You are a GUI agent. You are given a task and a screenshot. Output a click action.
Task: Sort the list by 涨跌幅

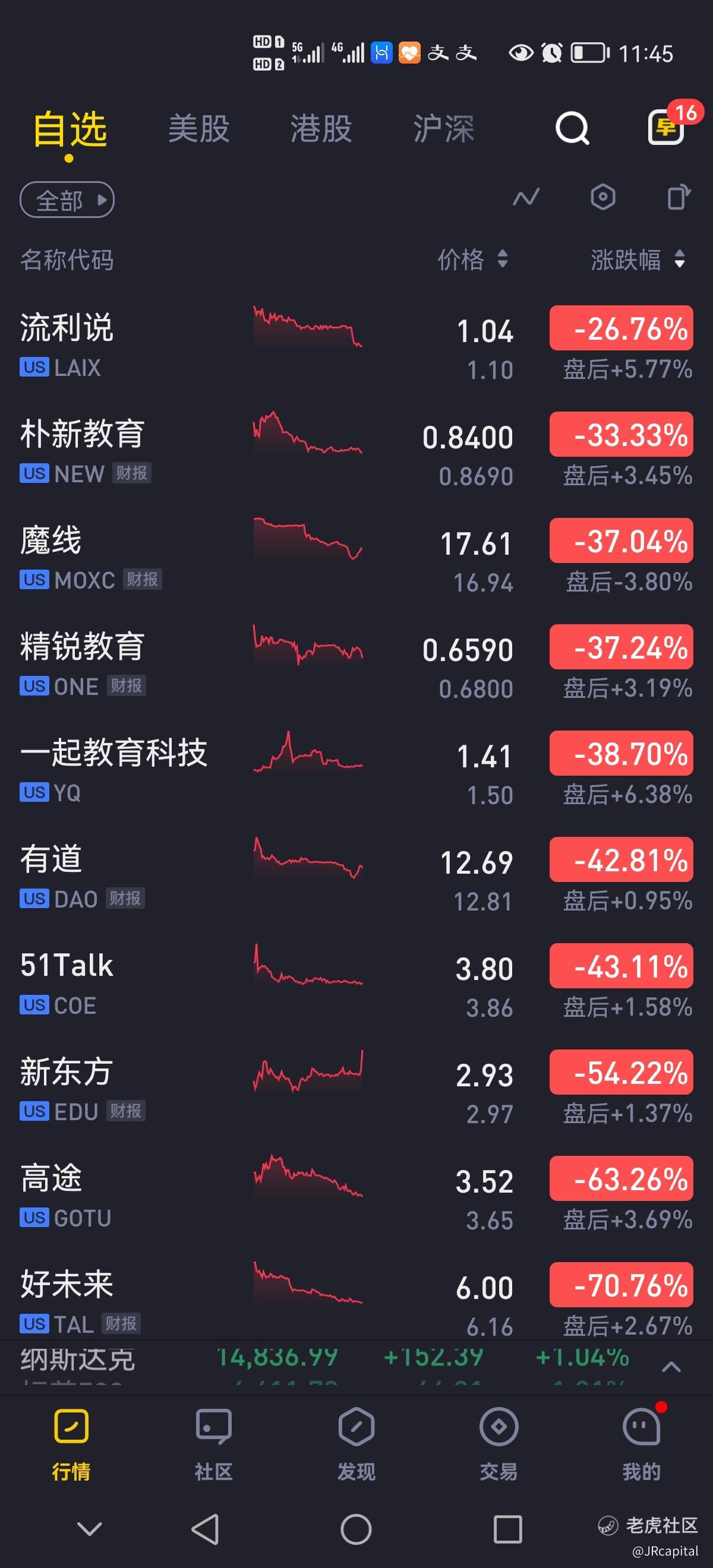coord(638,260)
